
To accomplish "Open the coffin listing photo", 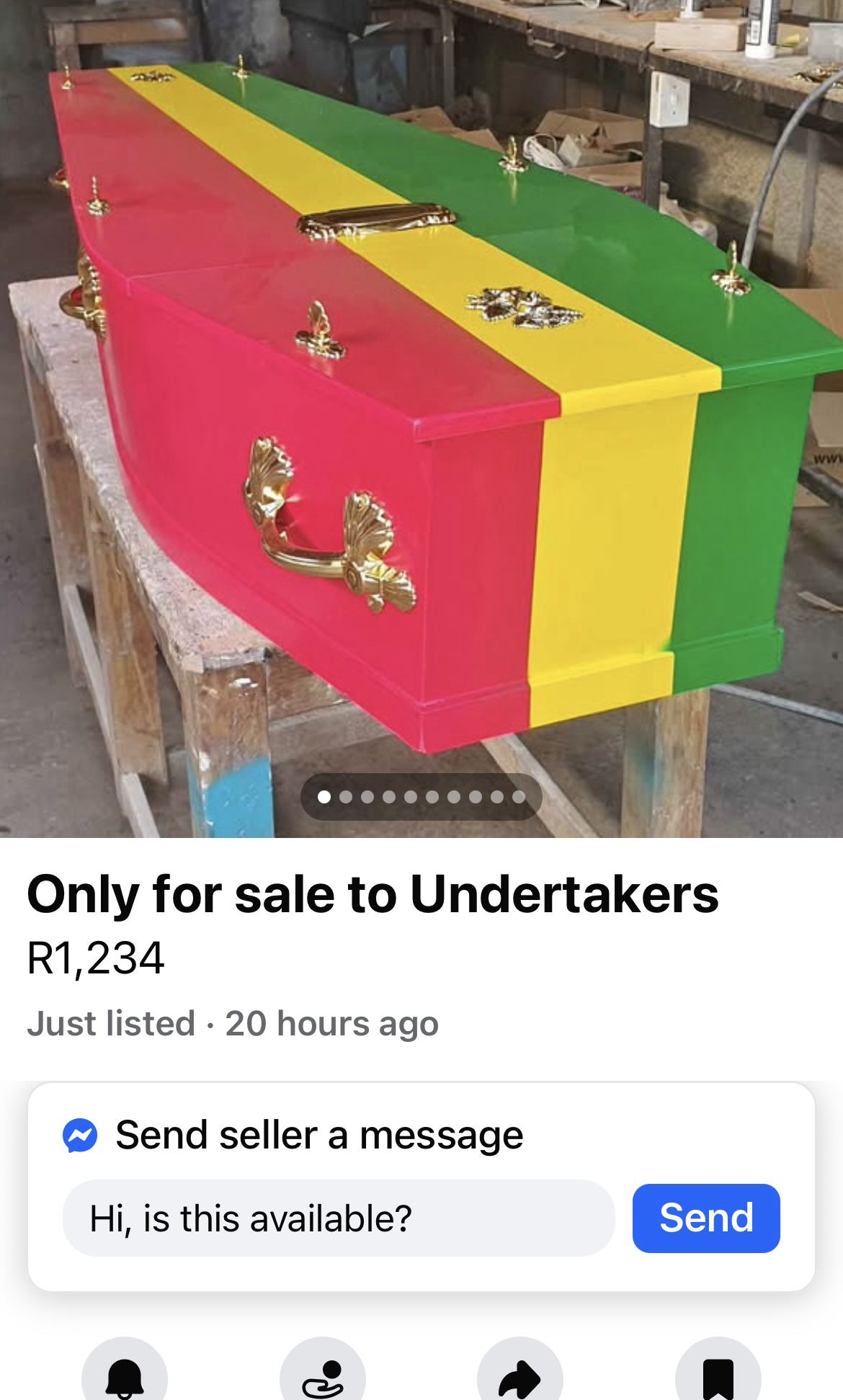I will click(x=421, y=418).
